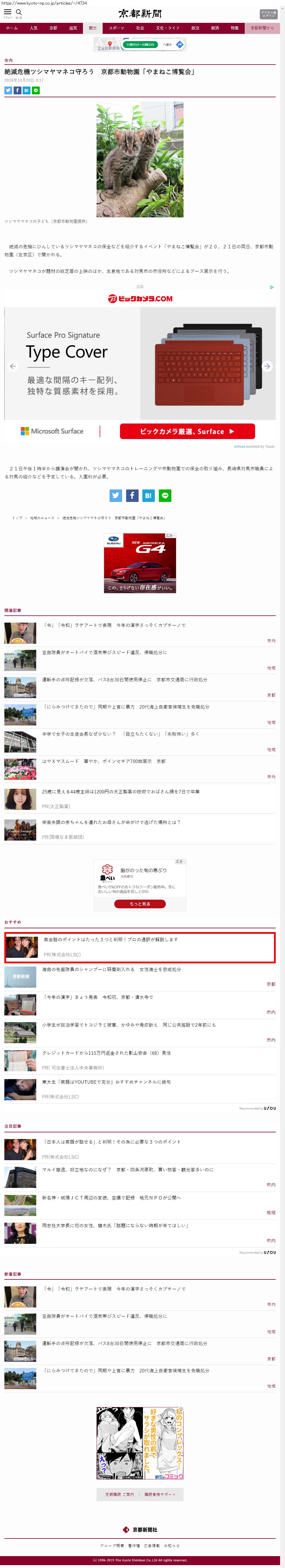Go to the 滋賀 navigation tab
The height and width of the screenshot is (1568, 285).
[72, 28]
